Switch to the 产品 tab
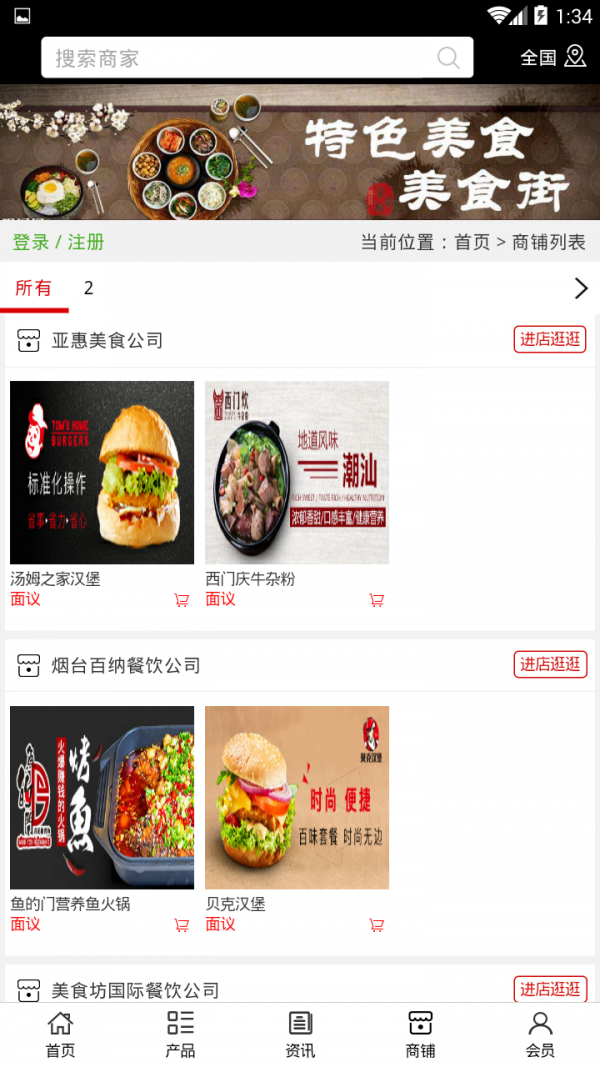 pyautogui.click(x=180, y=1034)
